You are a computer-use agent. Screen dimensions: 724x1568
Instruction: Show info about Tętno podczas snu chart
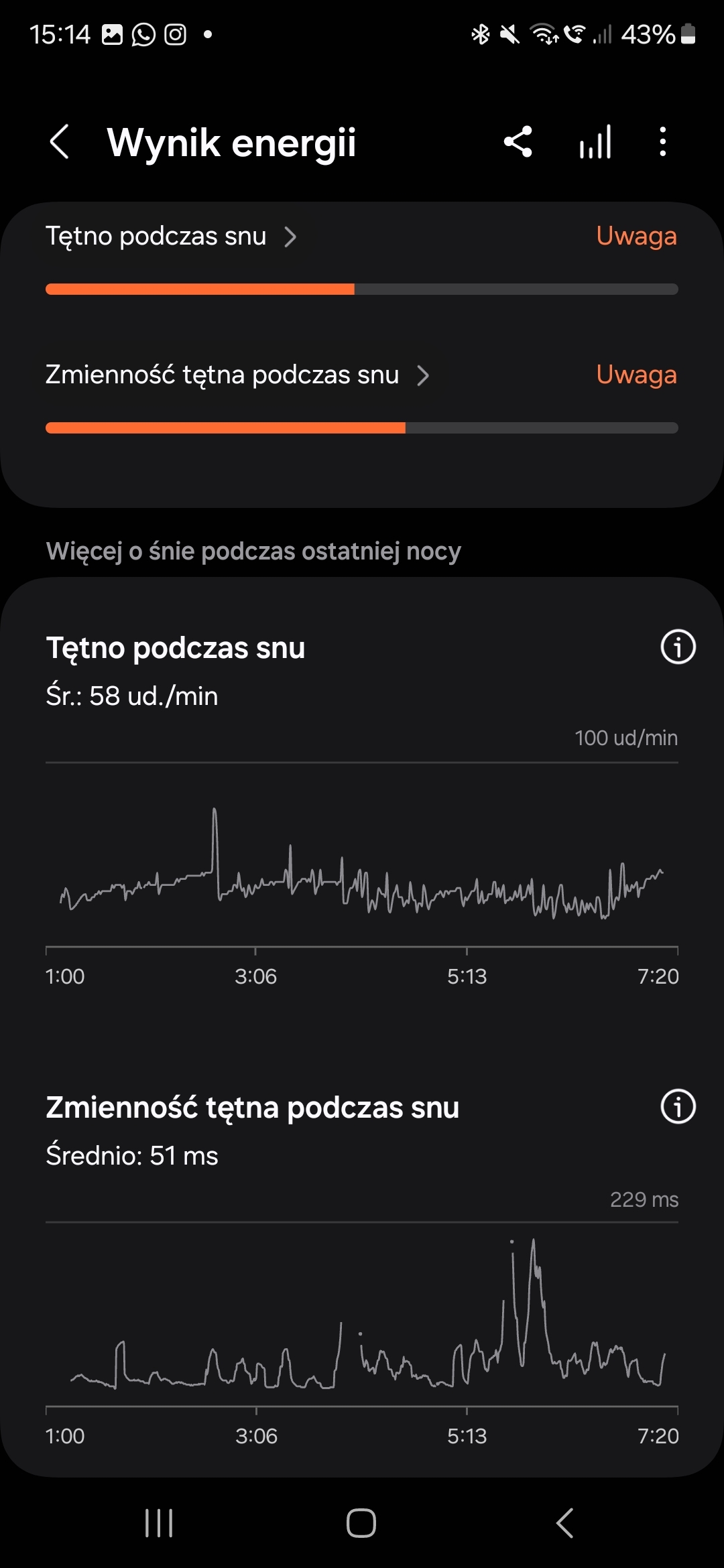(678, 647)
